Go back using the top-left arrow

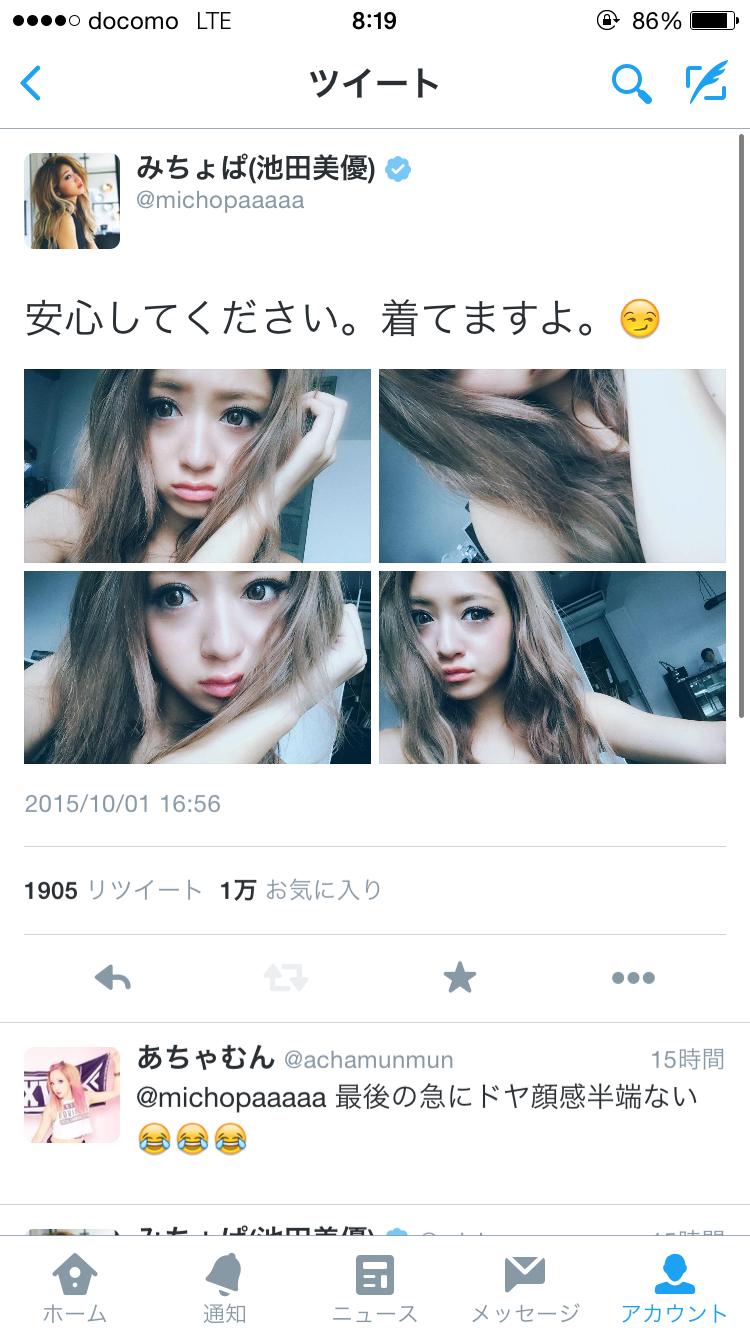(x=32, y=84)
